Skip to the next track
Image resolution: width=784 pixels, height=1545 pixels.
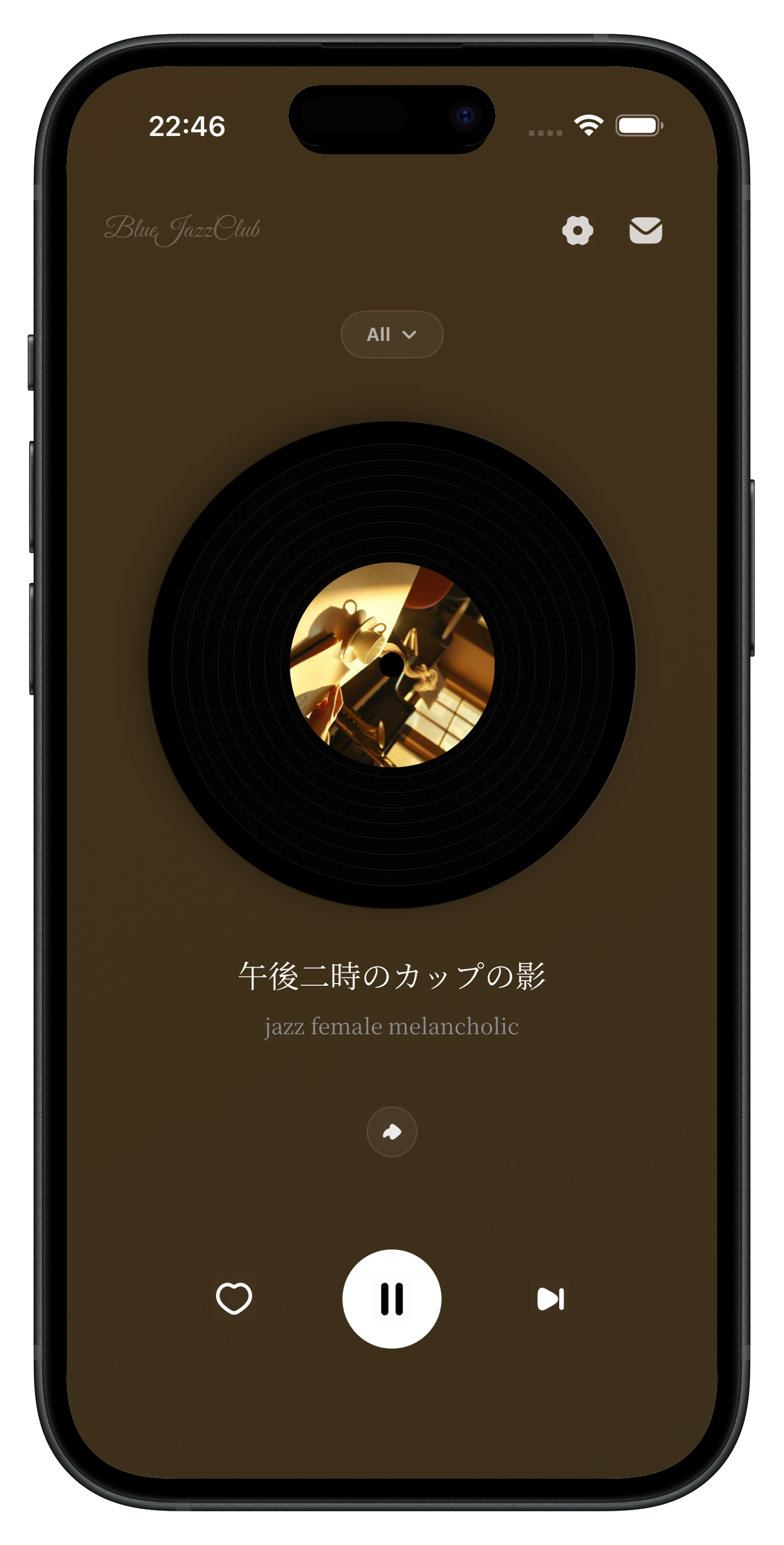pyautogui.click(x=550, y=1299)
